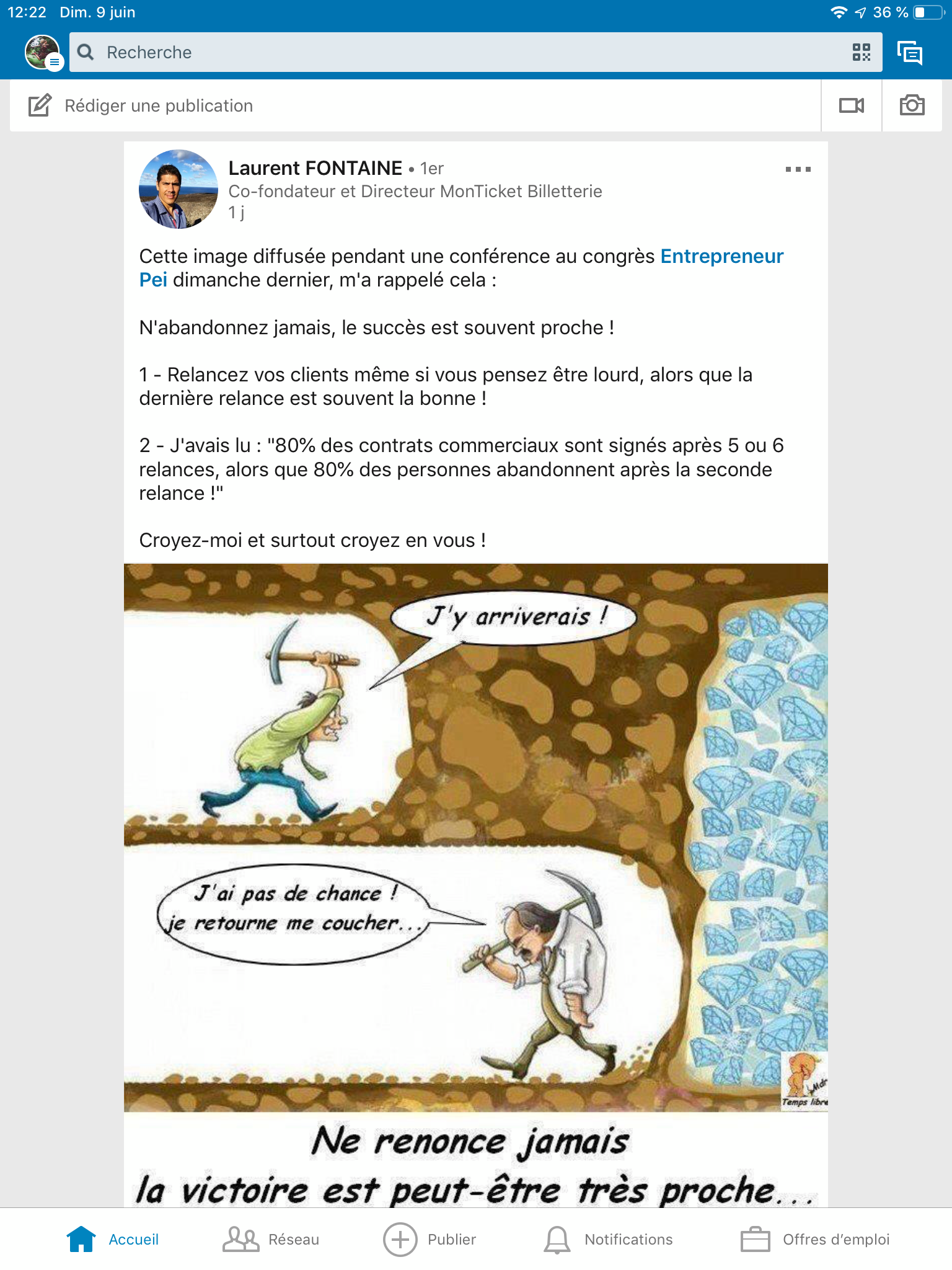The image size is (952, 1270).
Task: Open the post's three-dot overflow menu
Action: click(798, 169)
